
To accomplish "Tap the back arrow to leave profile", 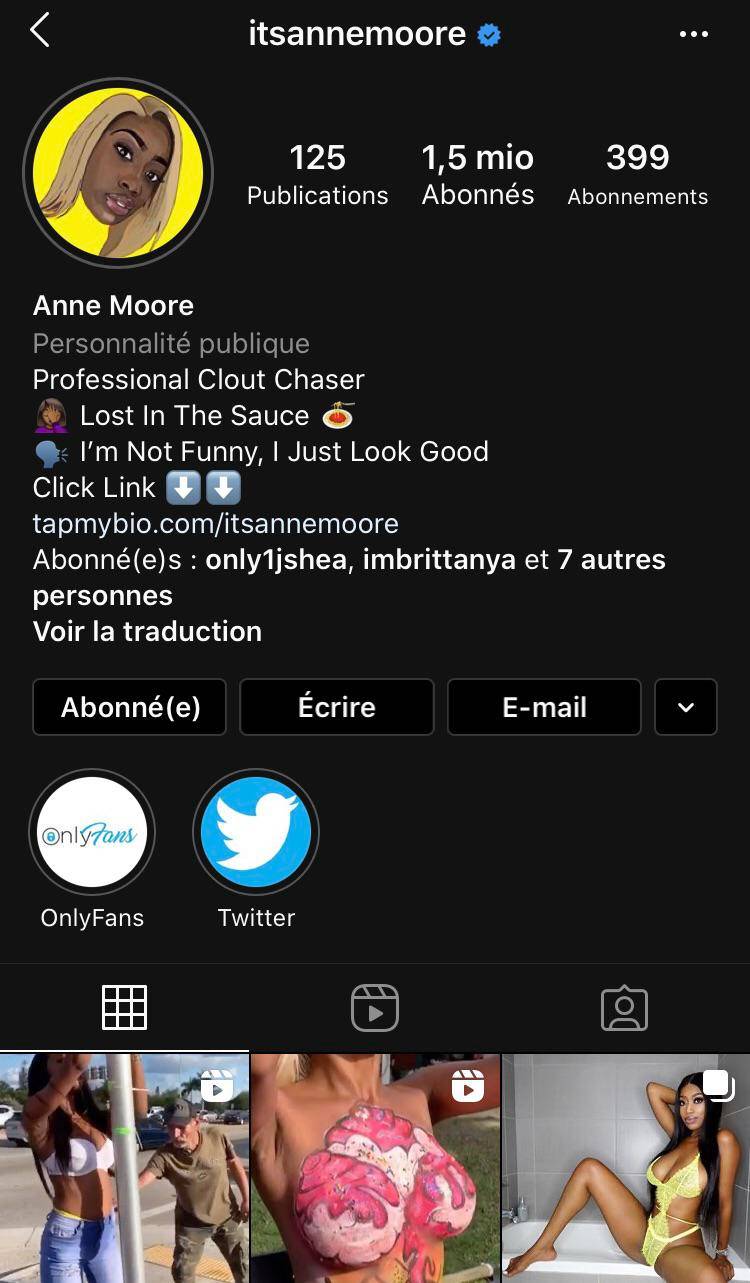I will pos(40,31).
